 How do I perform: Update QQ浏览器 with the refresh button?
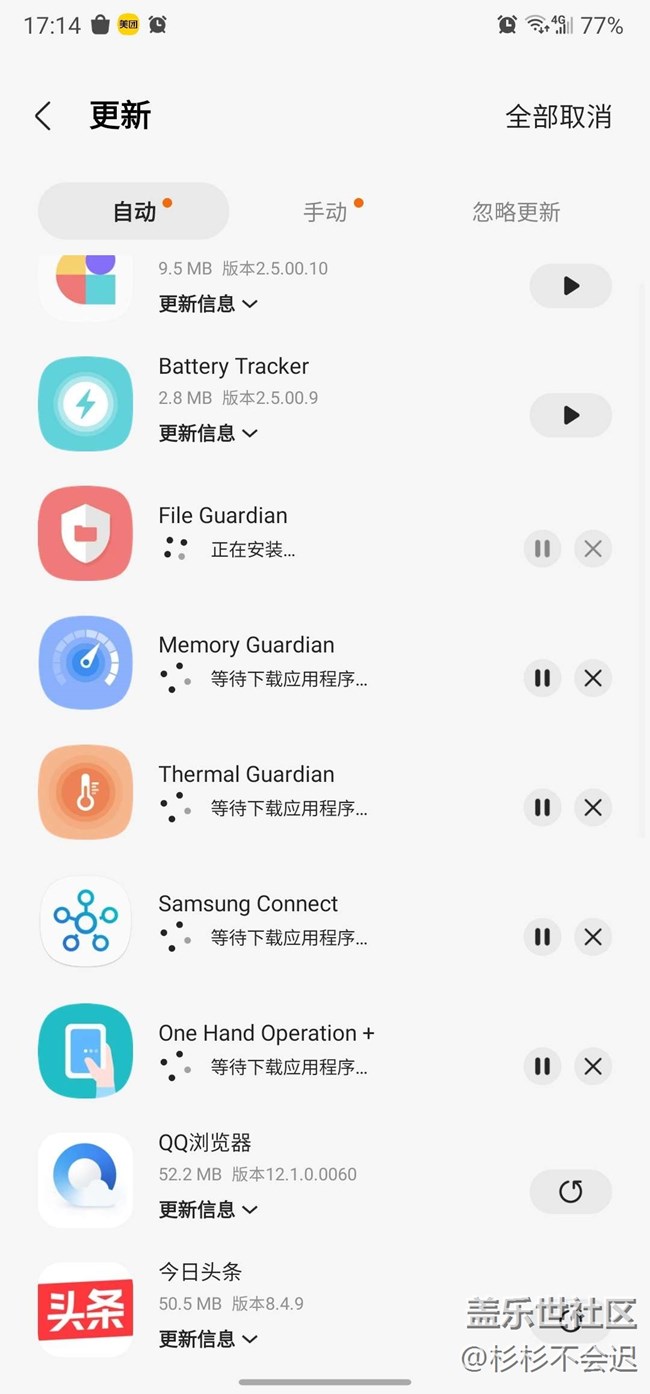pos(570,1191)
